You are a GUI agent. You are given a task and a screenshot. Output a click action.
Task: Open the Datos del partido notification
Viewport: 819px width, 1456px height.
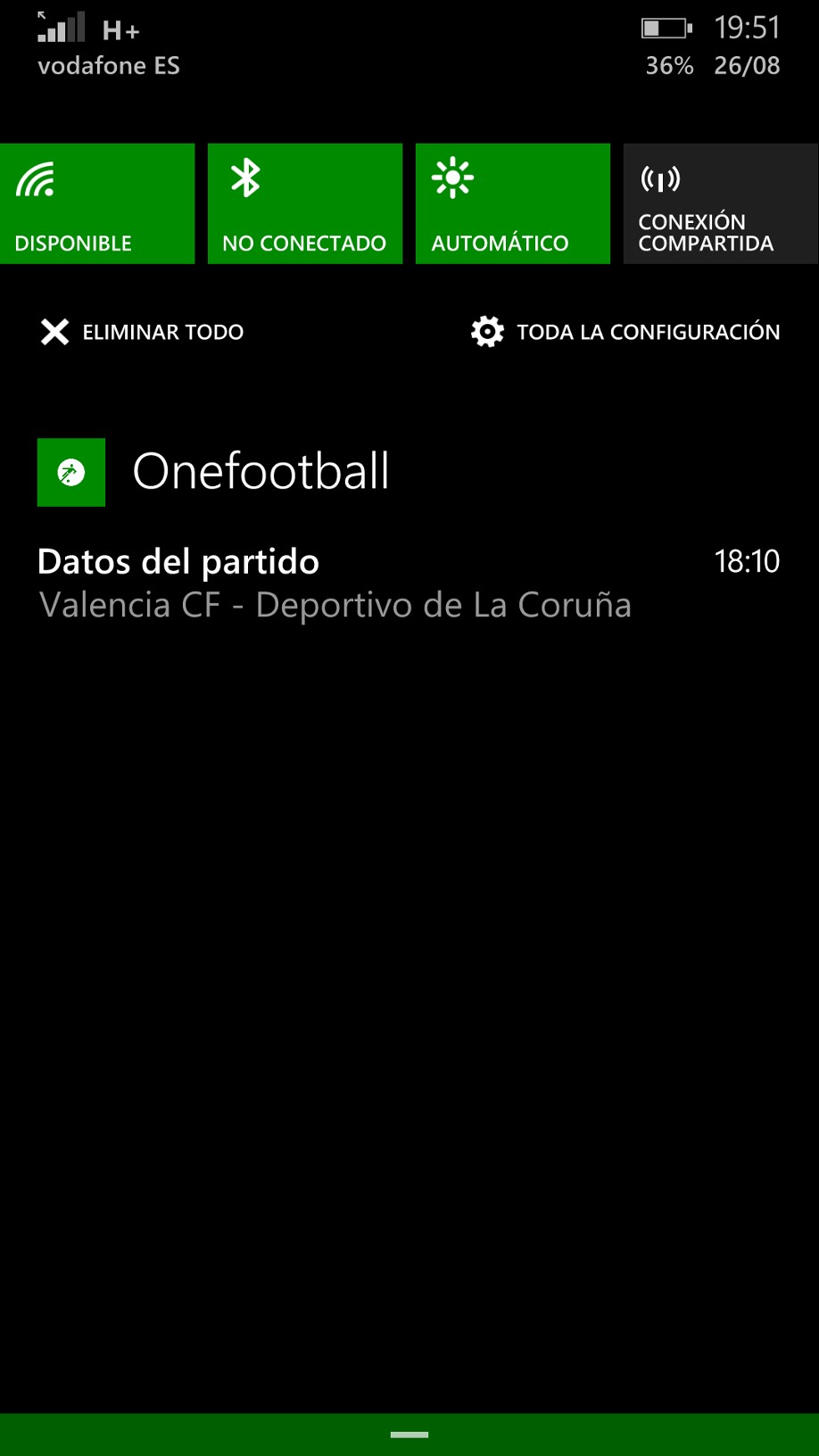point(408,583)
